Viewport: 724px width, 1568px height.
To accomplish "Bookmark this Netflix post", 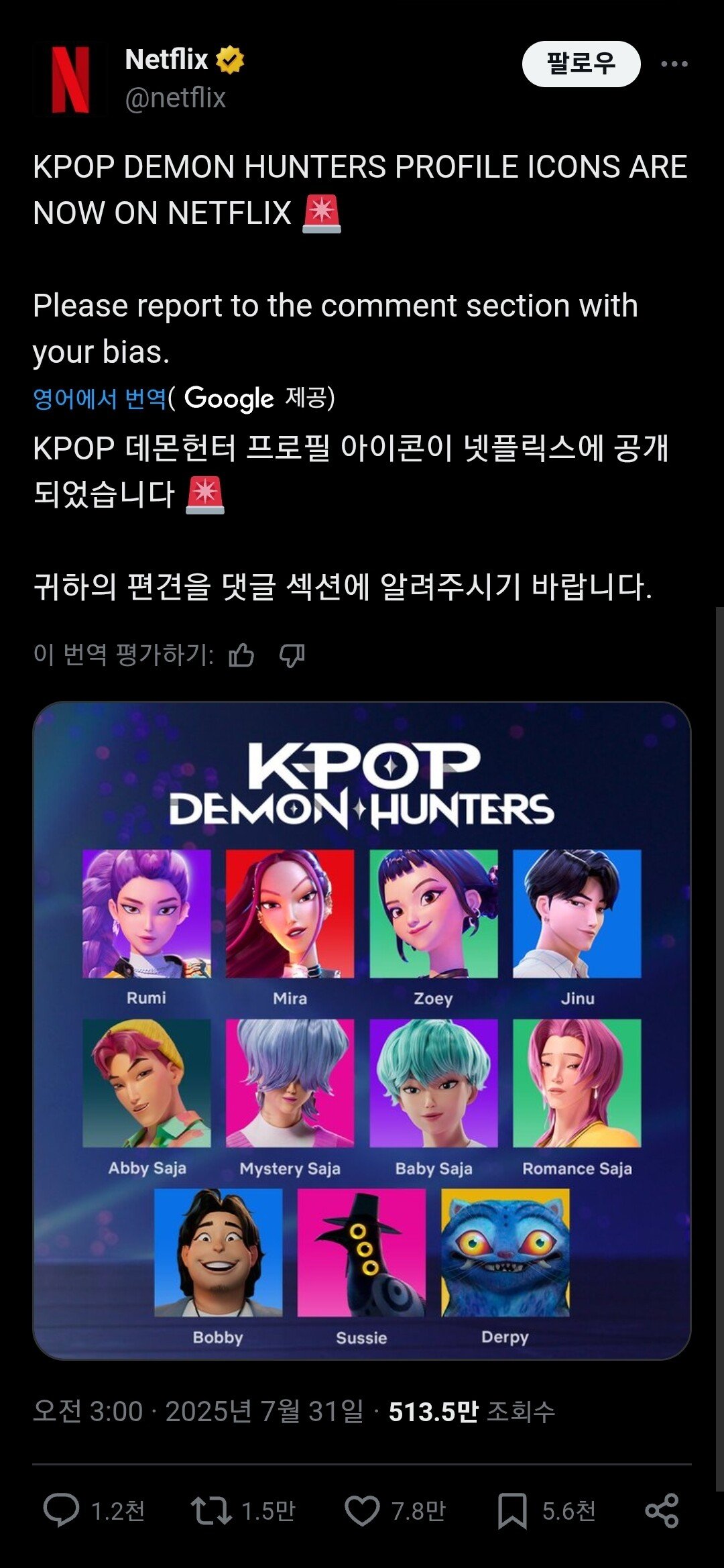I will point(512,1510).
